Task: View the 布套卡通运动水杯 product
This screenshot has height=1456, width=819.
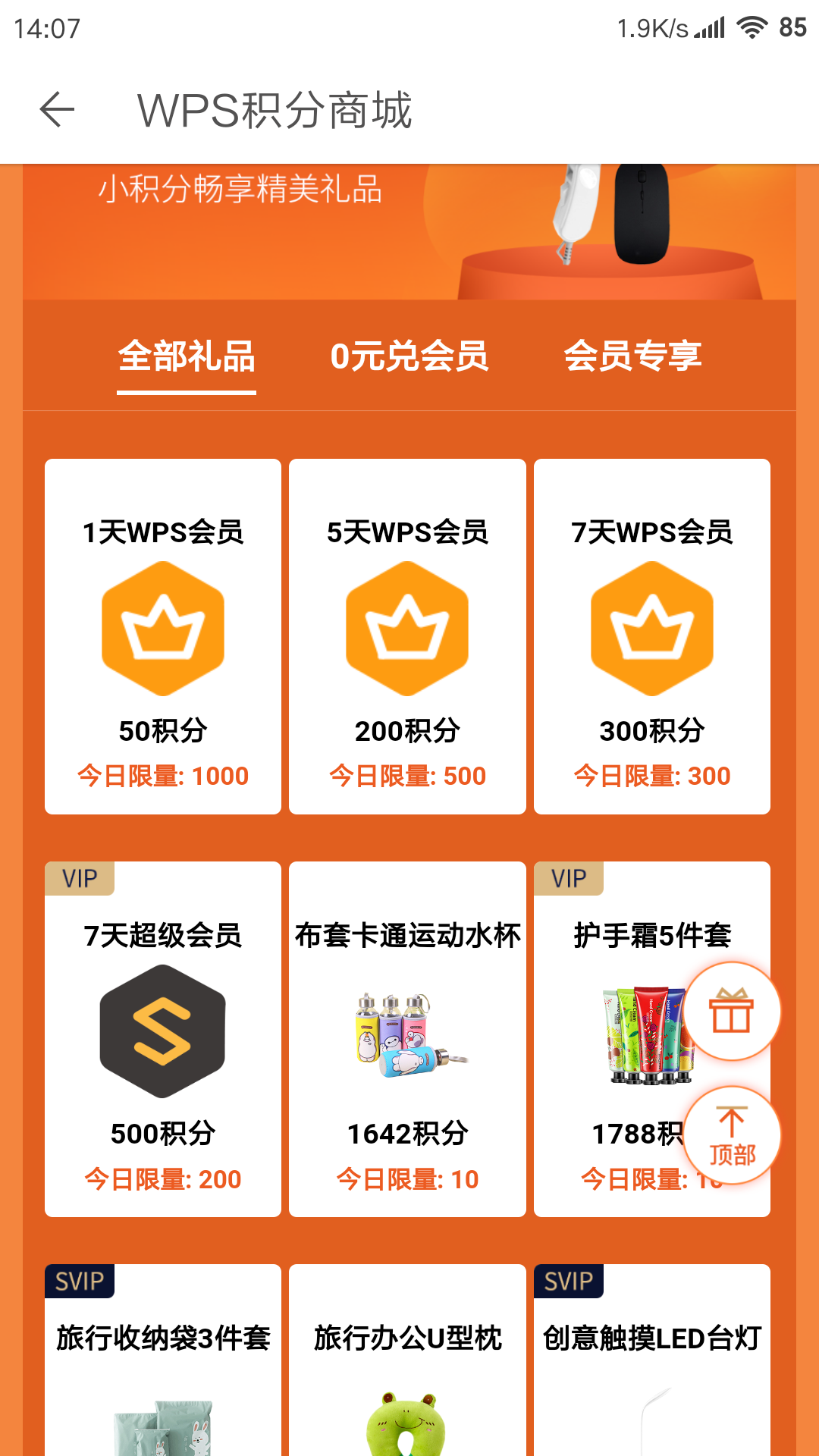Action: (407, 1039)
